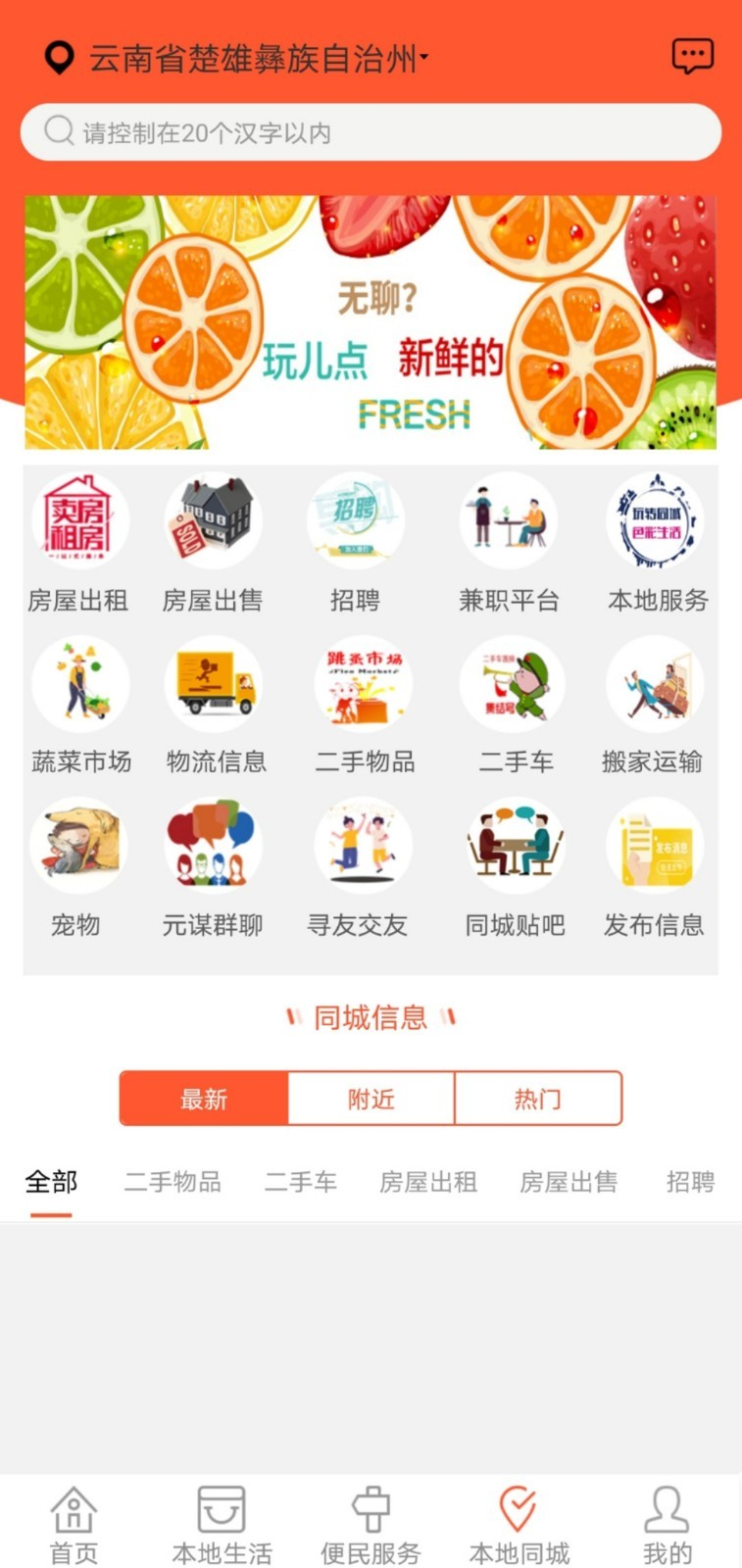742x1568 pixels.
Task: Tap the 本地生活 bottom navigation icon
Action: tap(222, 1519)
